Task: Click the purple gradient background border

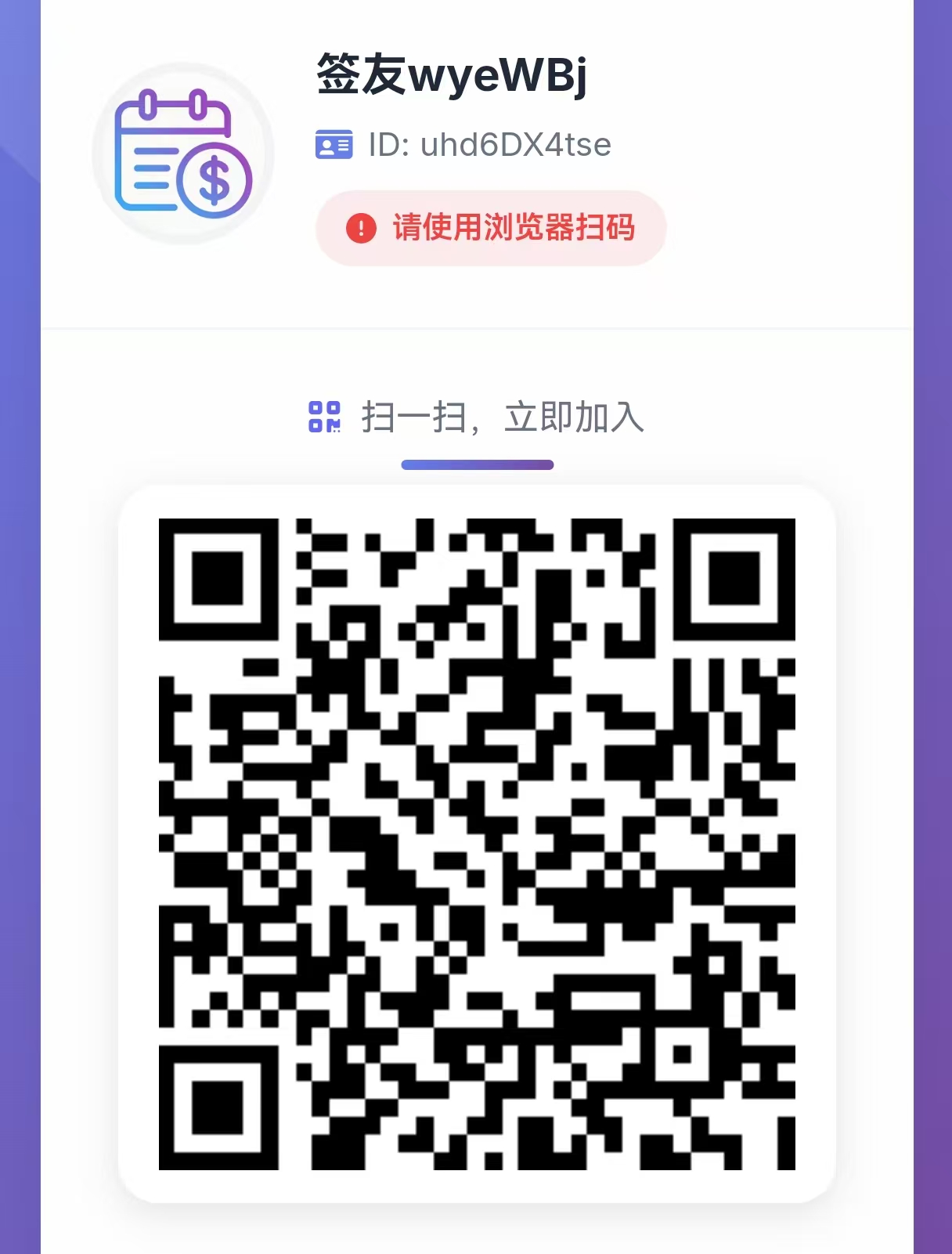Action: (x=20, y=627)
